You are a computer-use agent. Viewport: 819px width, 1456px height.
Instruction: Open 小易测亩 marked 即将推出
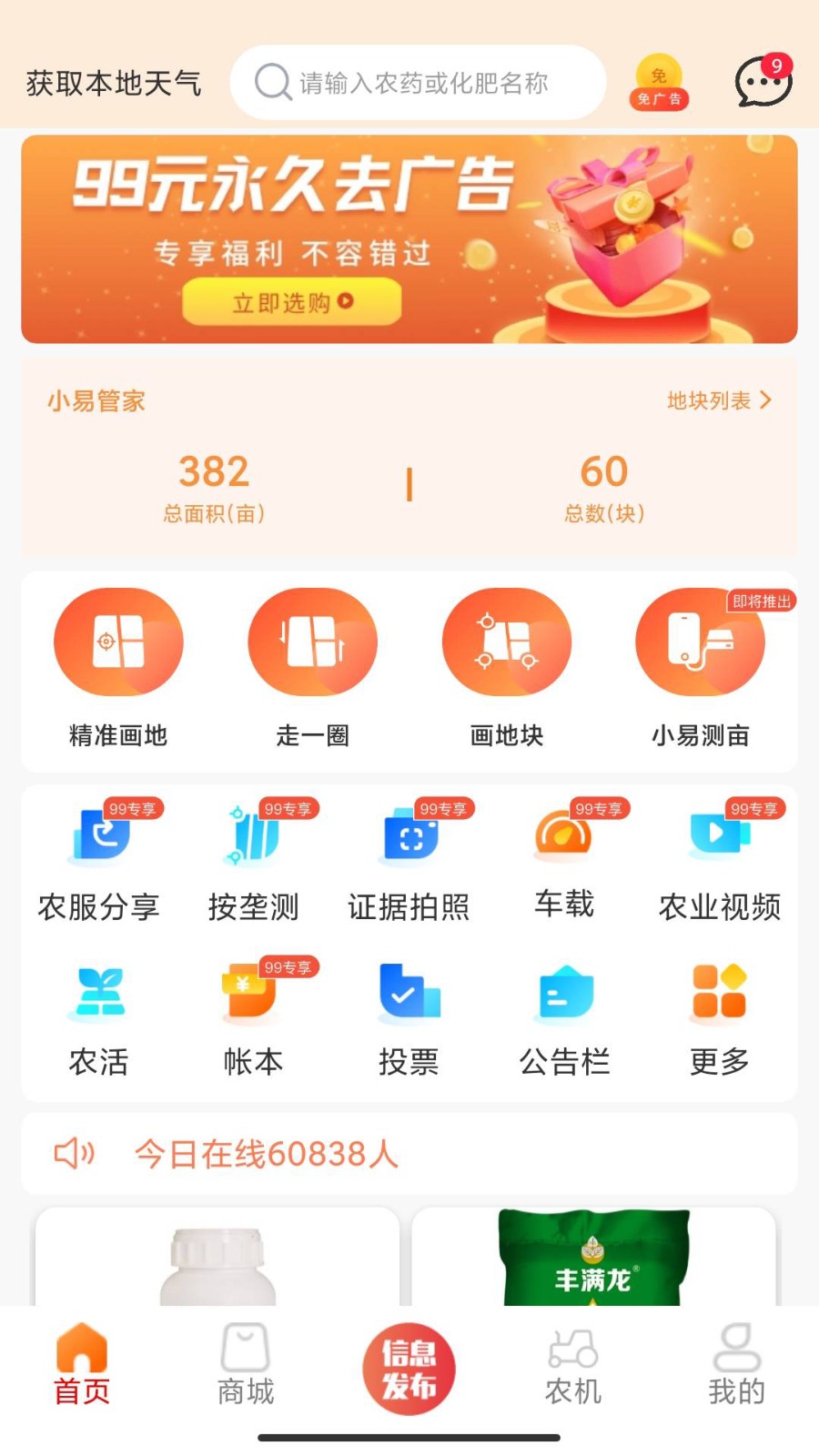[699, 641]
